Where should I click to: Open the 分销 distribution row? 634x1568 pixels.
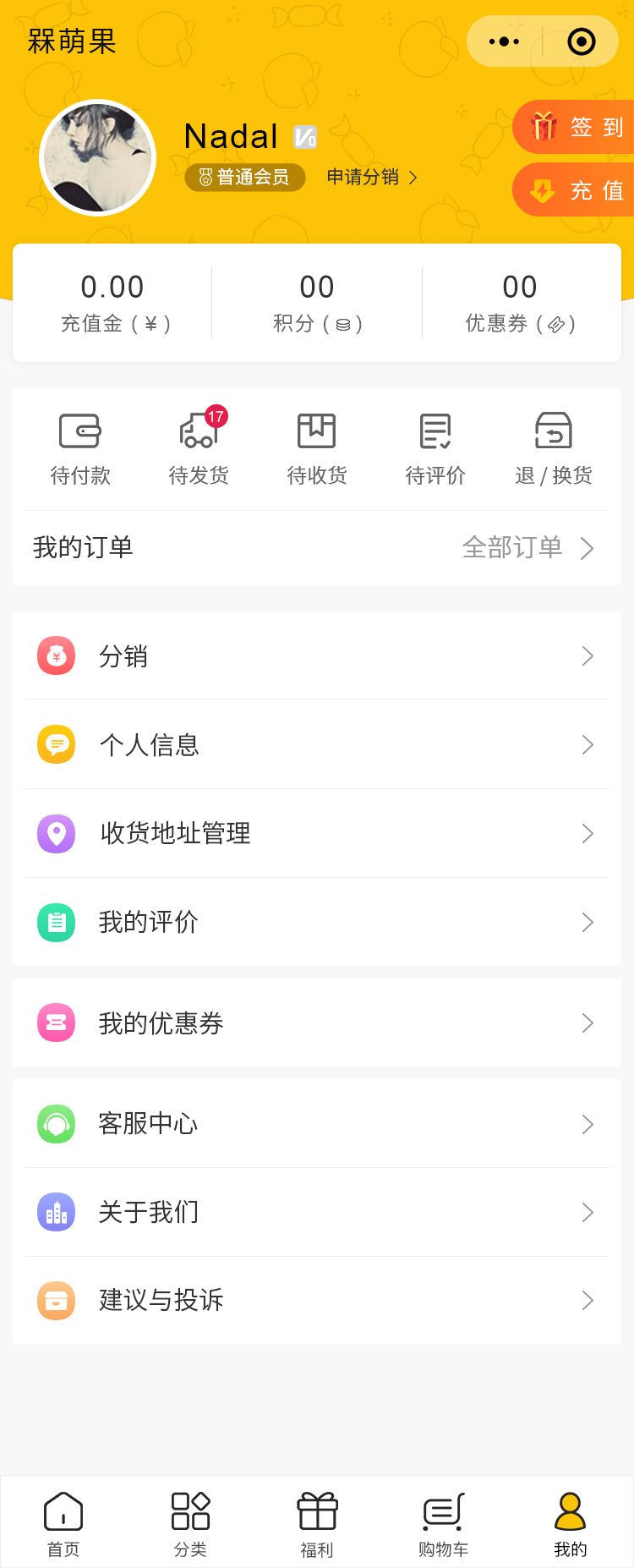(317, 656)
